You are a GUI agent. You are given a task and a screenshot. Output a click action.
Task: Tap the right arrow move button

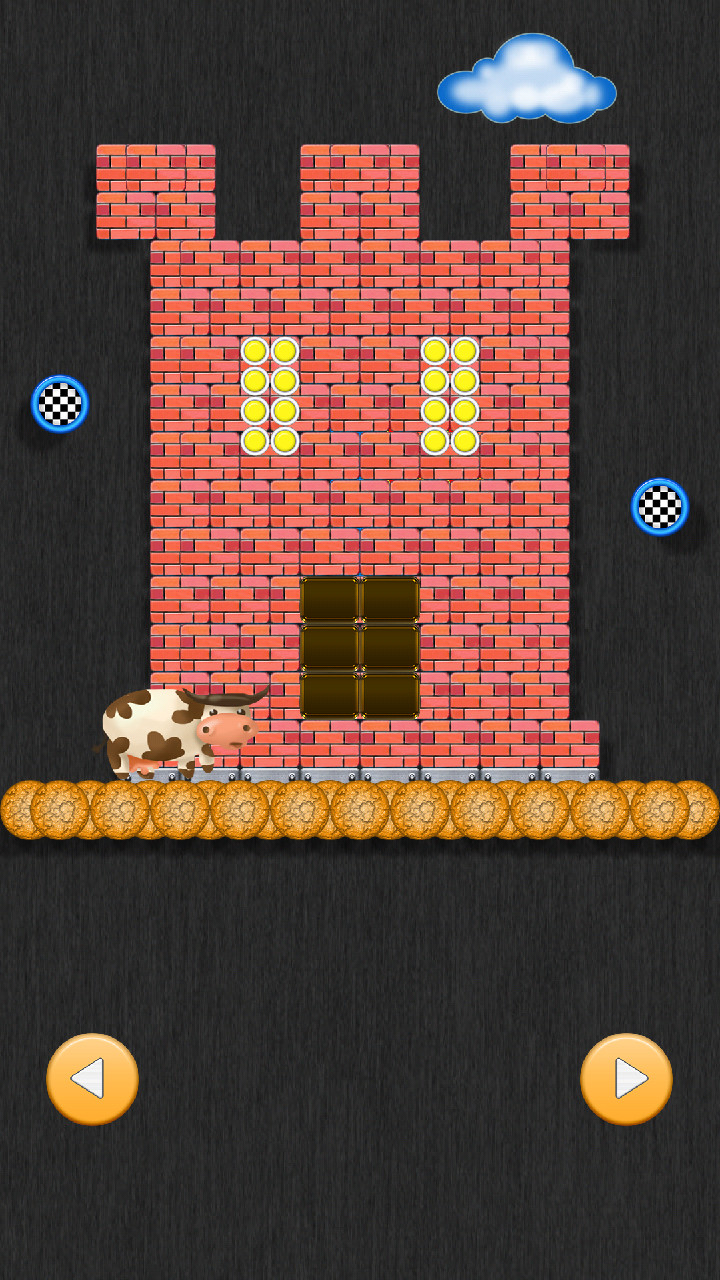click(626, 1079)
